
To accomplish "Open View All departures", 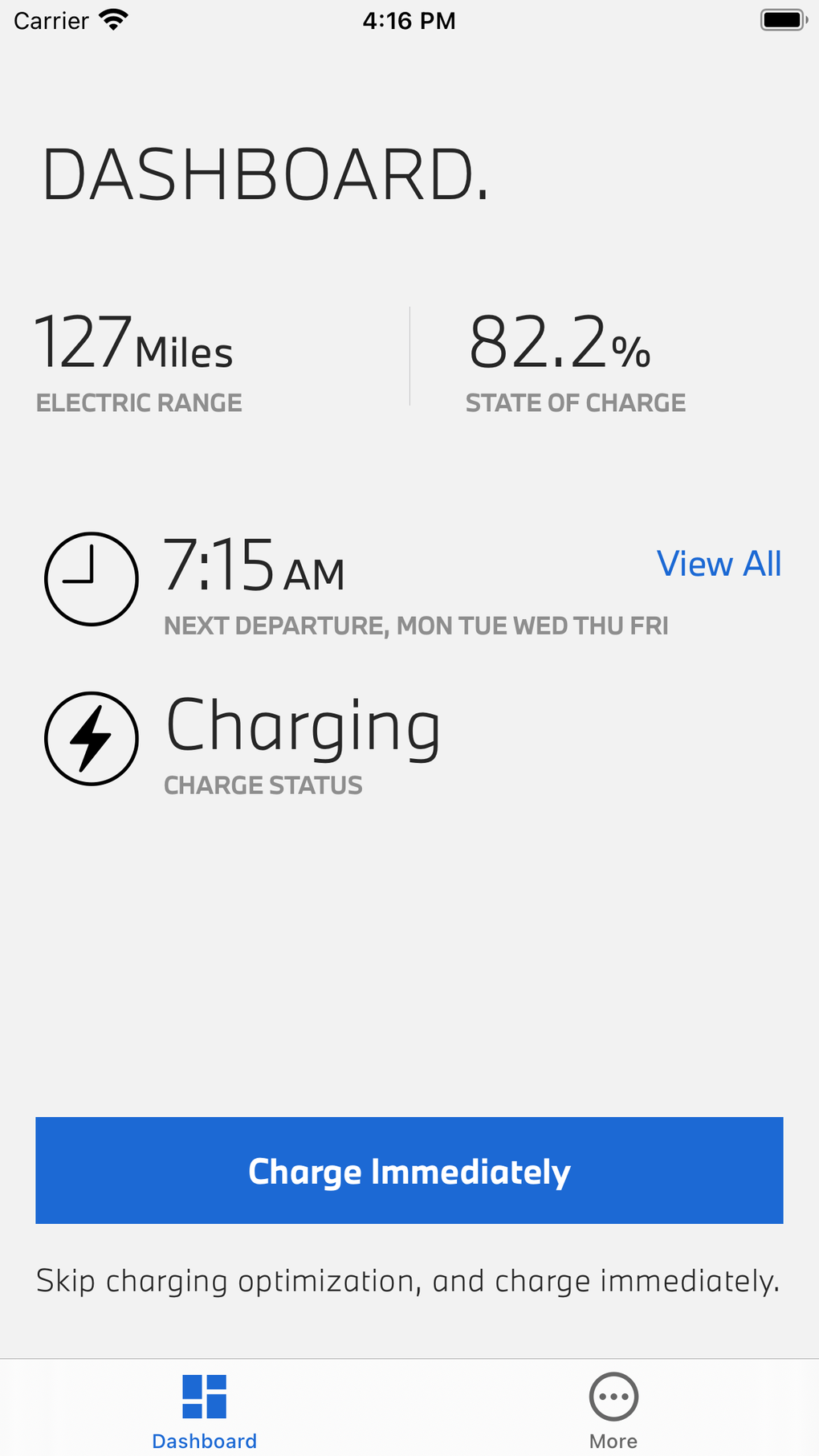I will 719,564.
